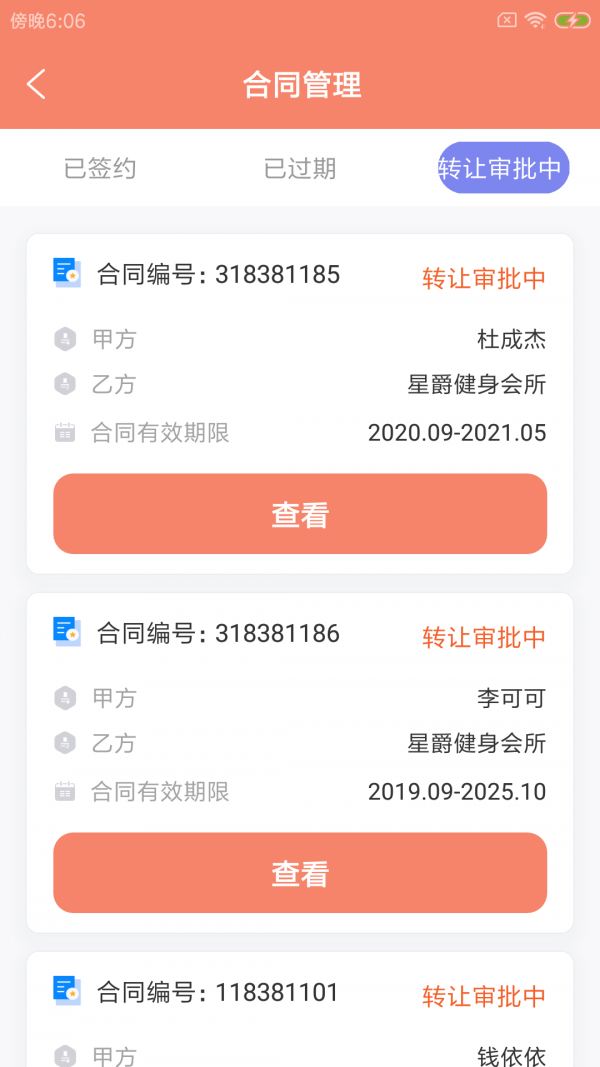
Task: Switch to the 已过期 tab
Action: coord(300,168)
